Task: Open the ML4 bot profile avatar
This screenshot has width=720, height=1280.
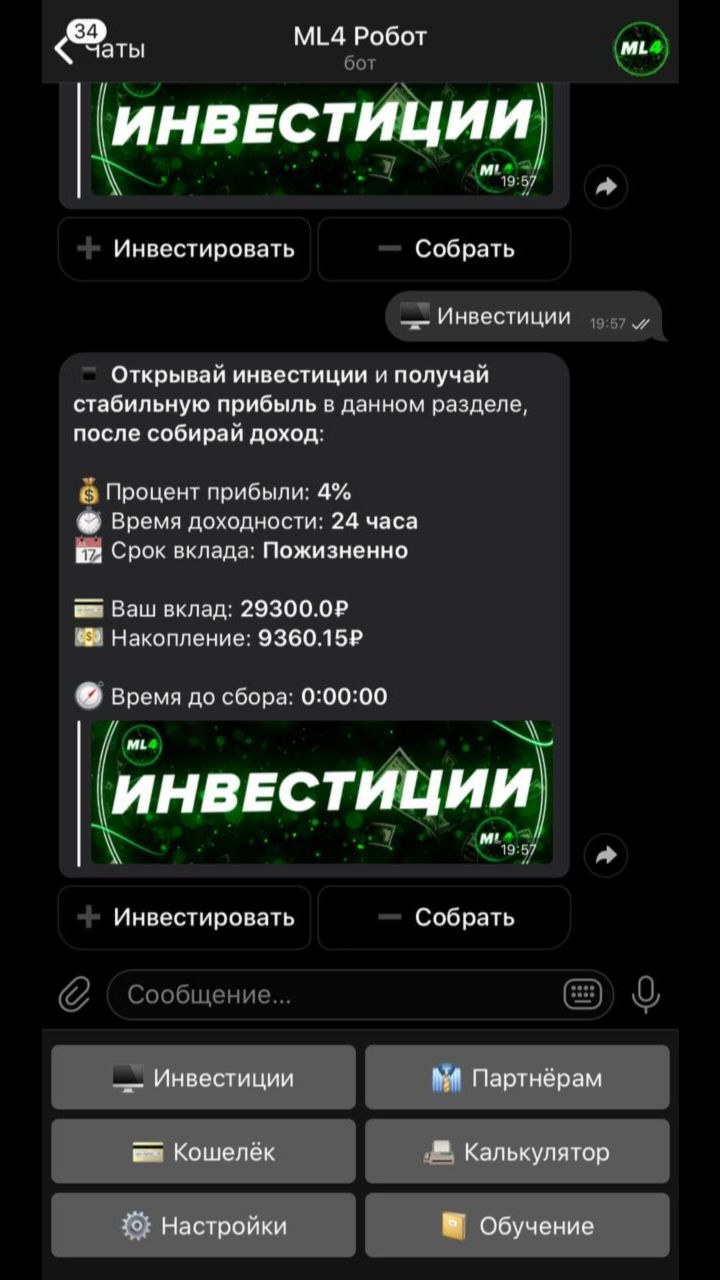Action: tap(641, 48)
